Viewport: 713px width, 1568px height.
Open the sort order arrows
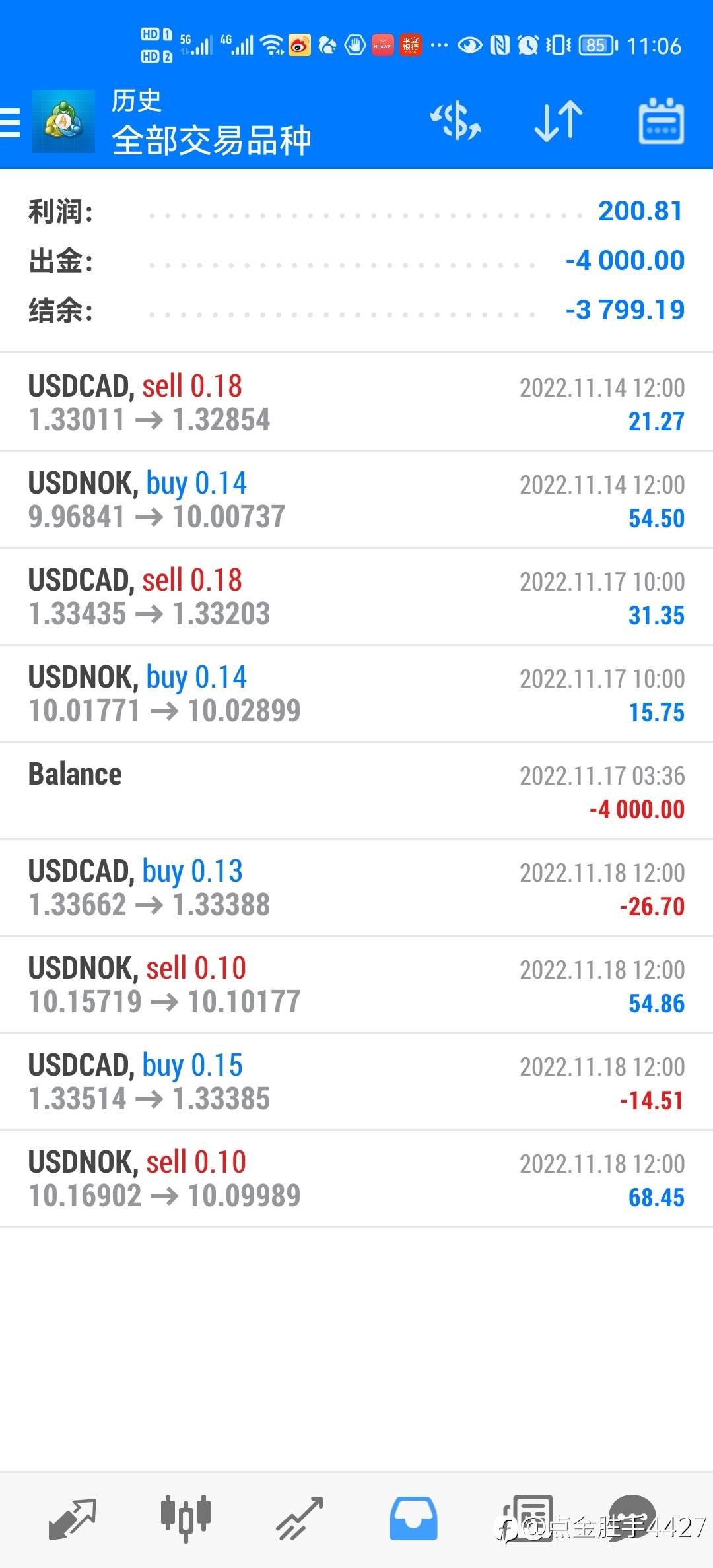tap(559, 121)
